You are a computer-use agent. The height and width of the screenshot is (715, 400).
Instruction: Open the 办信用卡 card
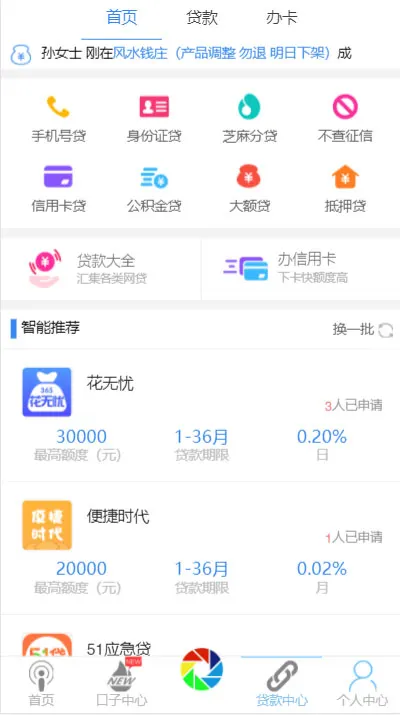point(301,269)
